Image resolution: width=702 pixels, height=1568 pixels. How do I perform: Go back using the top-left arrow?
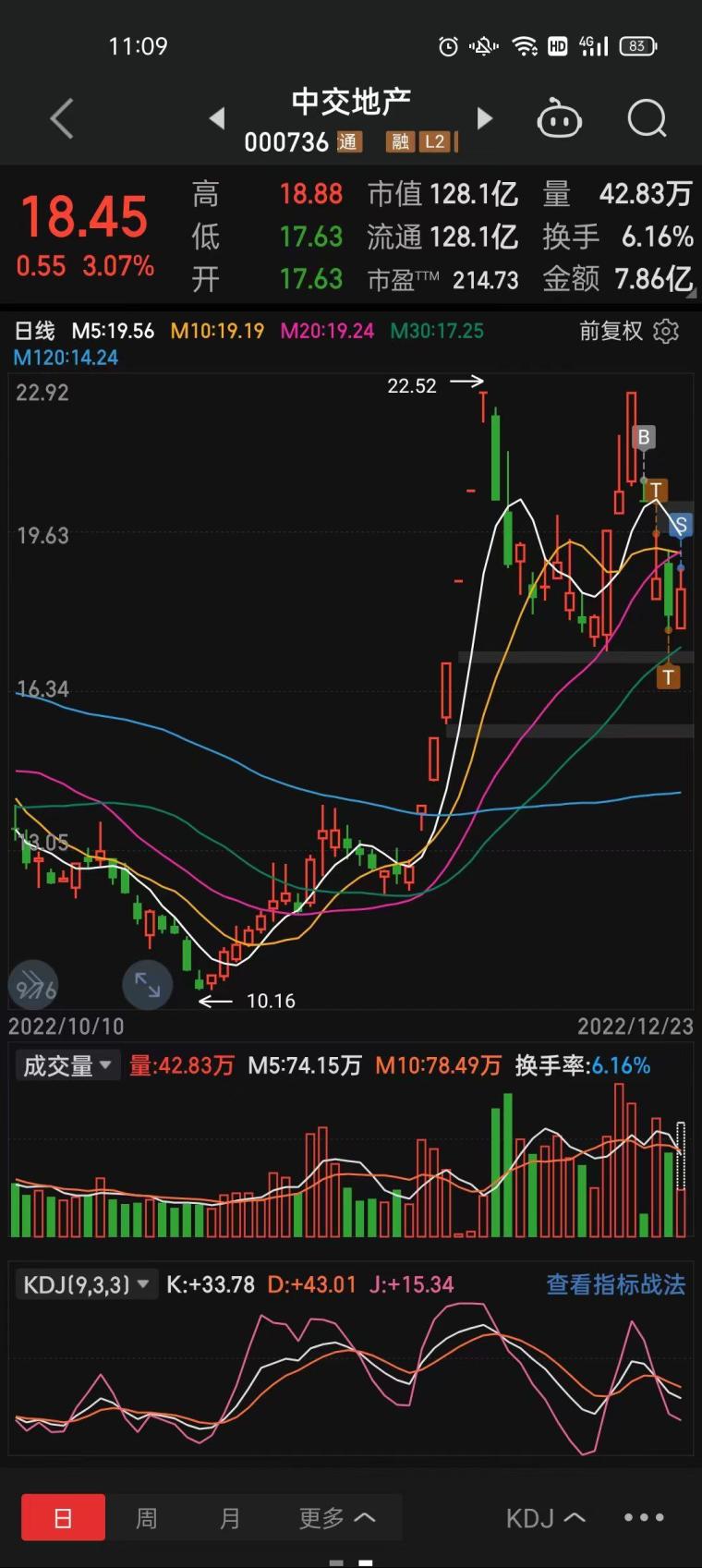coord(62,119)
